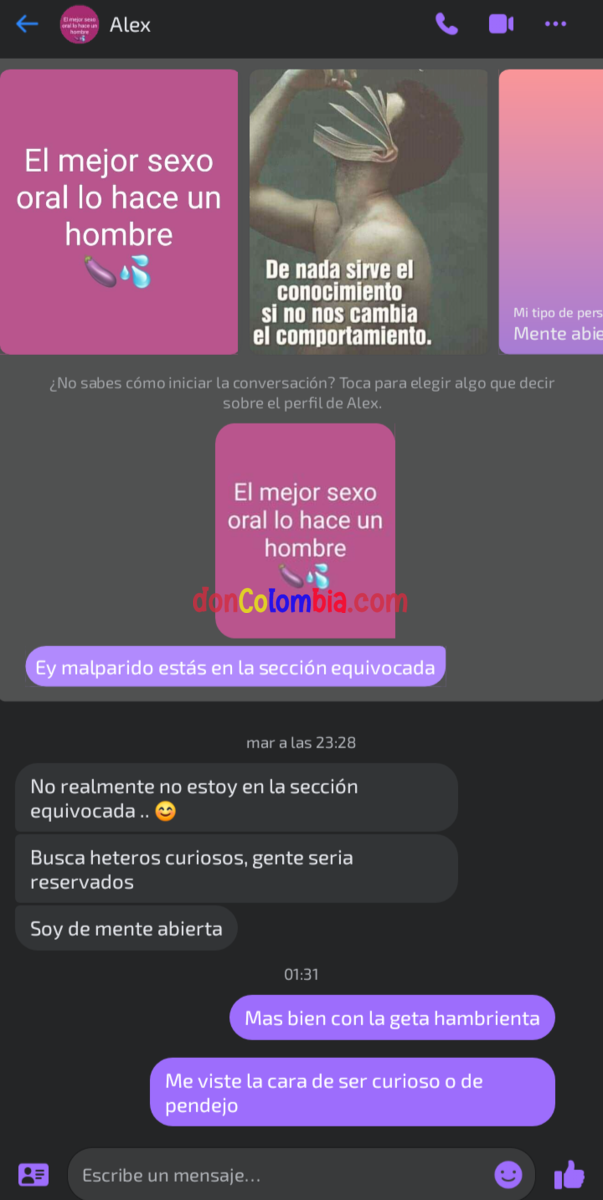Tap the message input field
Screen dimensions: 603x1200
(280, 1175)
